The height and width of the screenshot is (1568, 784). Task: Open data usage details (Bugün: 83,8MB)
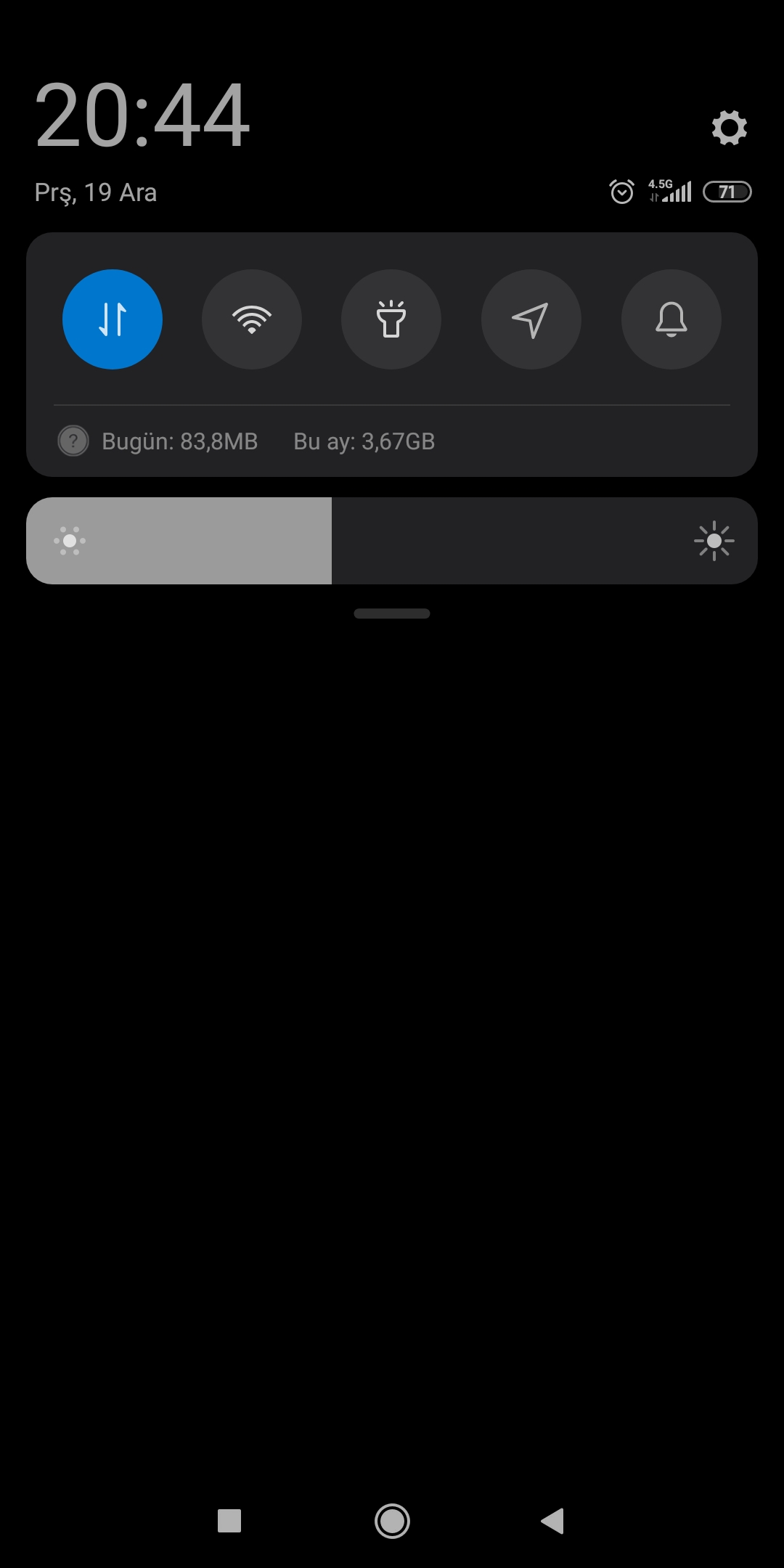click(179, 441)
